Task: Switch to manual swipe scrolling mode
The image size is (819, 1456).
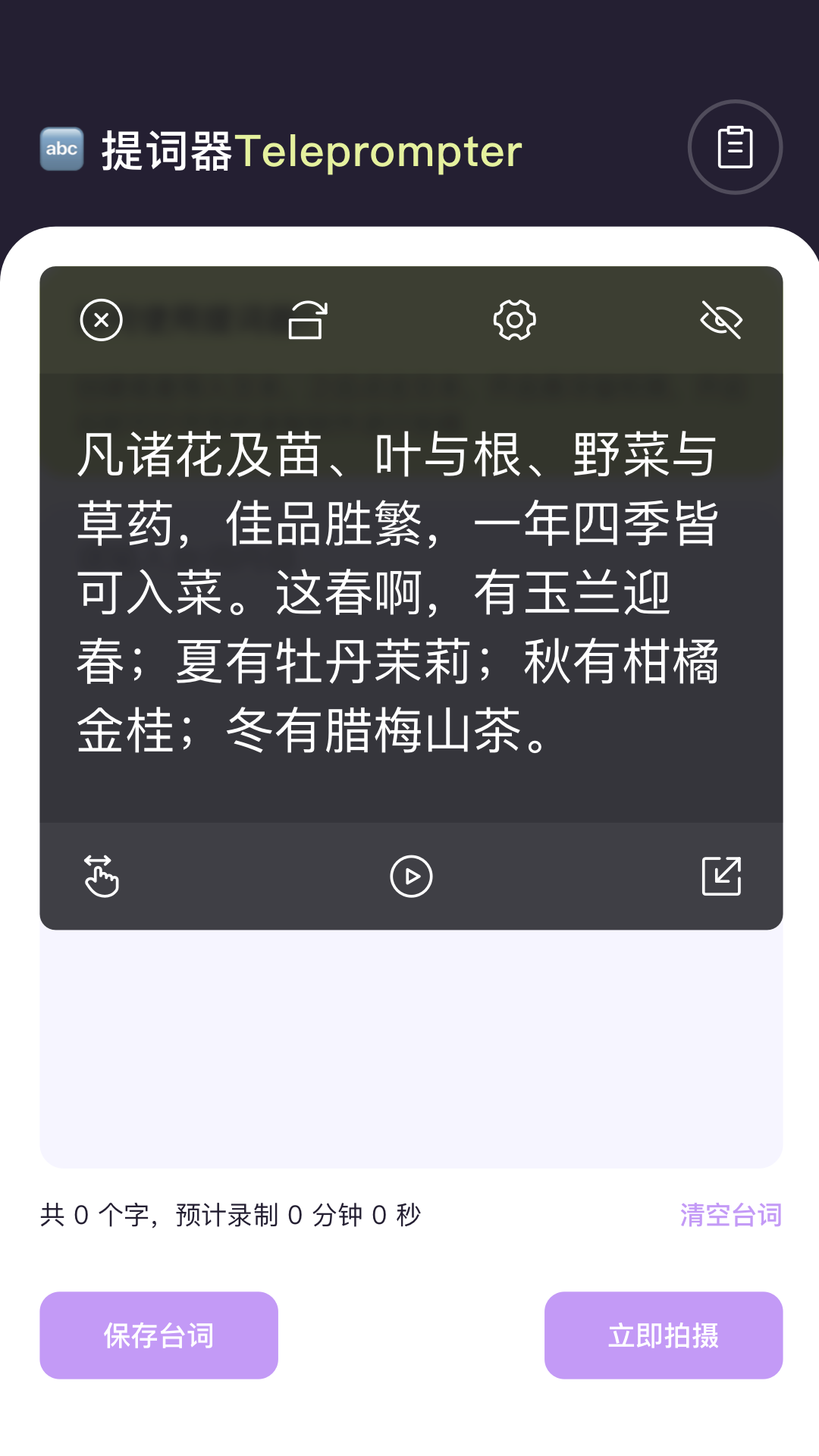Action: (x=101, y=876)
